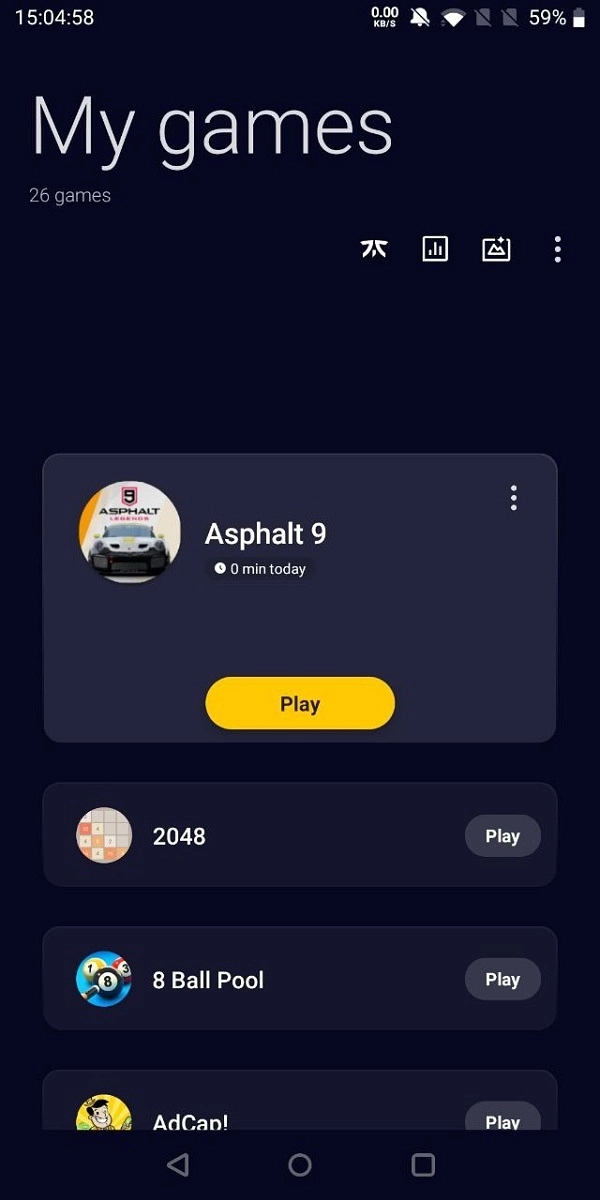
Task: Go back using system navigation
Action: pyautogui.click(x=178, y=1165)
